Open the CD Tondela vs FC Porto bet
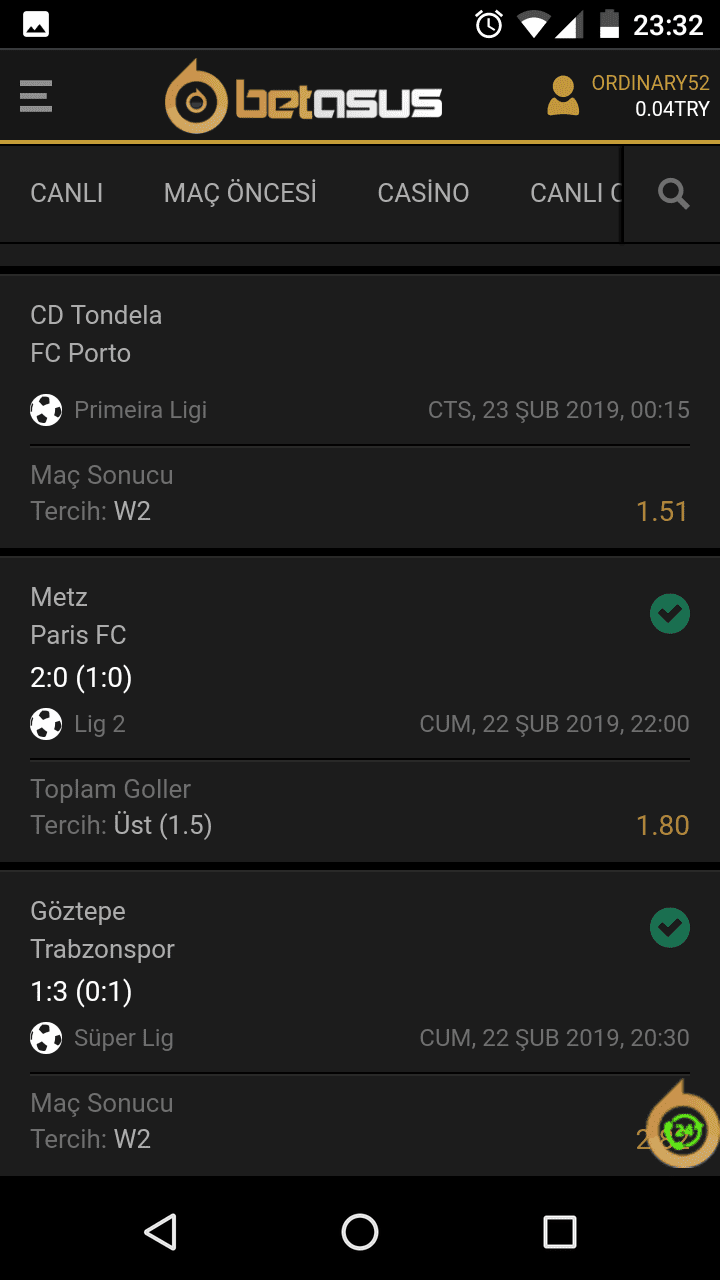This screenshot has height=1280, width=720. 360,412
